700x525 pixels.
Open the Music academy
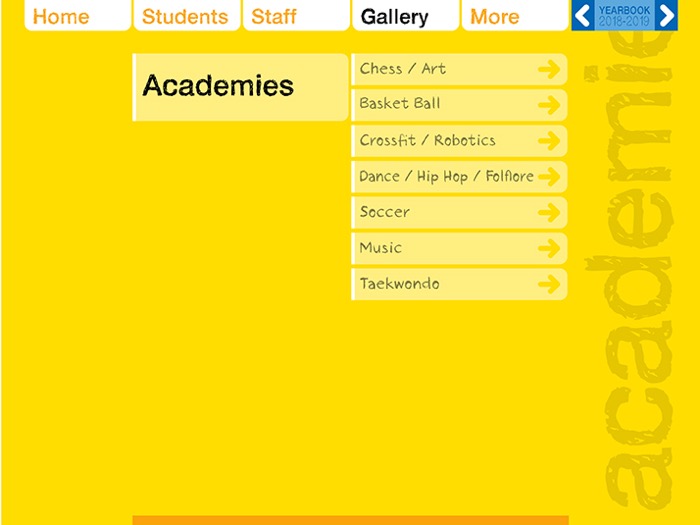(x=459, y=248)
